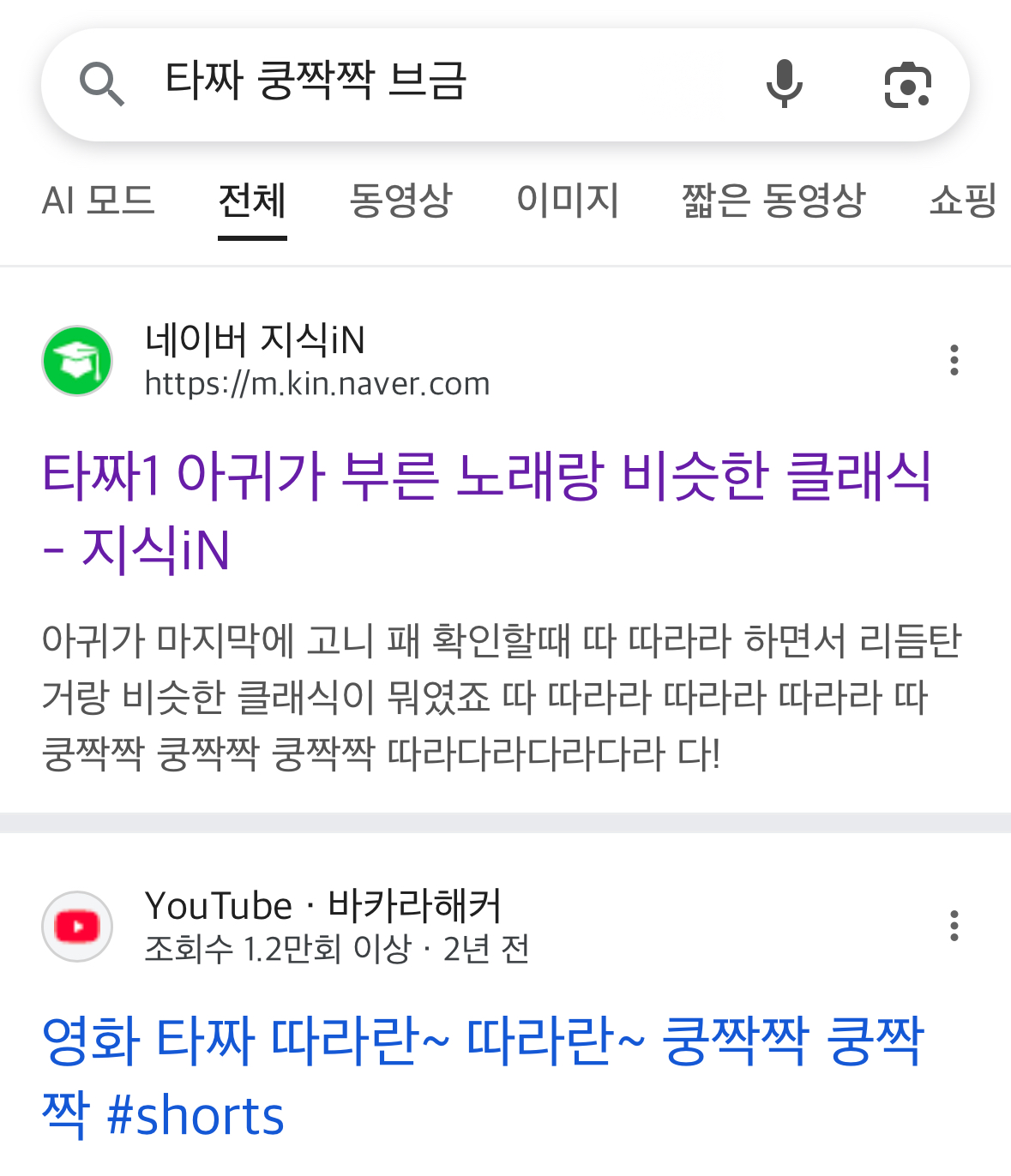Viewport: 1011px width, 1176px height.
Task: Switch to the 이미지 tab
Action: (x=567, y=201)
